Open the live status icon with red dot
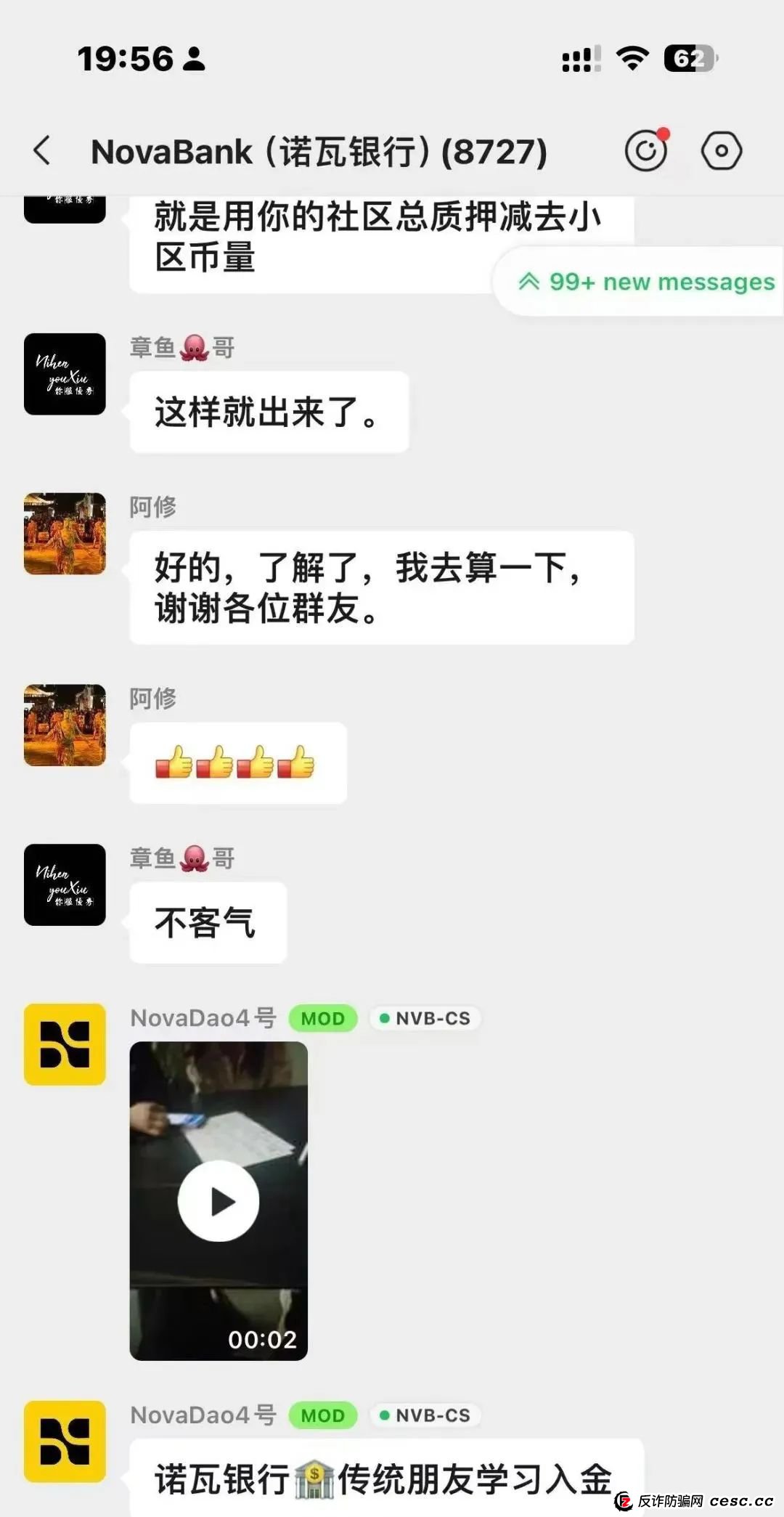This screenshot has height=1517, width=784. 647,150
